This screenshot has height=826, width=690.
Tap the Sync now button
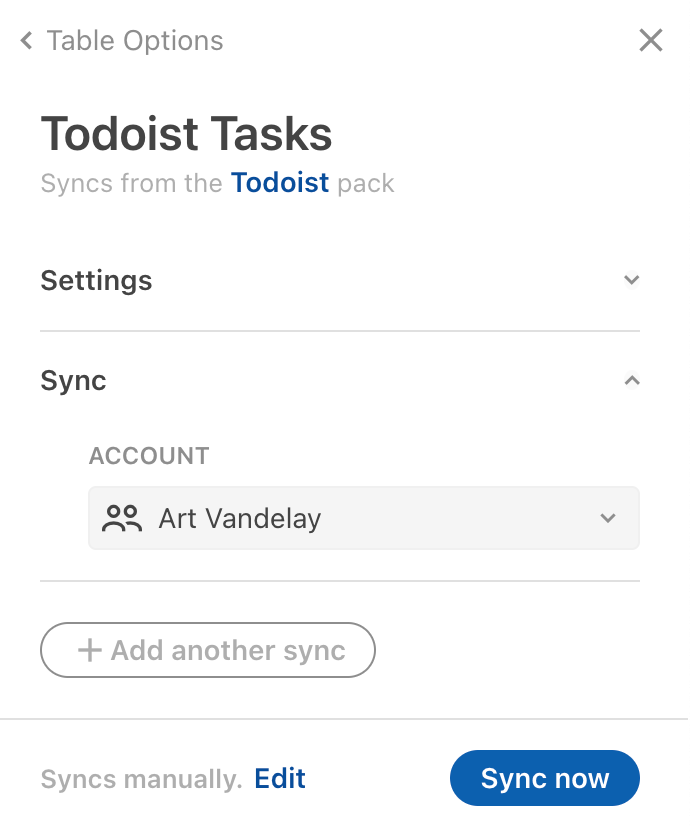tap(545, 779)
